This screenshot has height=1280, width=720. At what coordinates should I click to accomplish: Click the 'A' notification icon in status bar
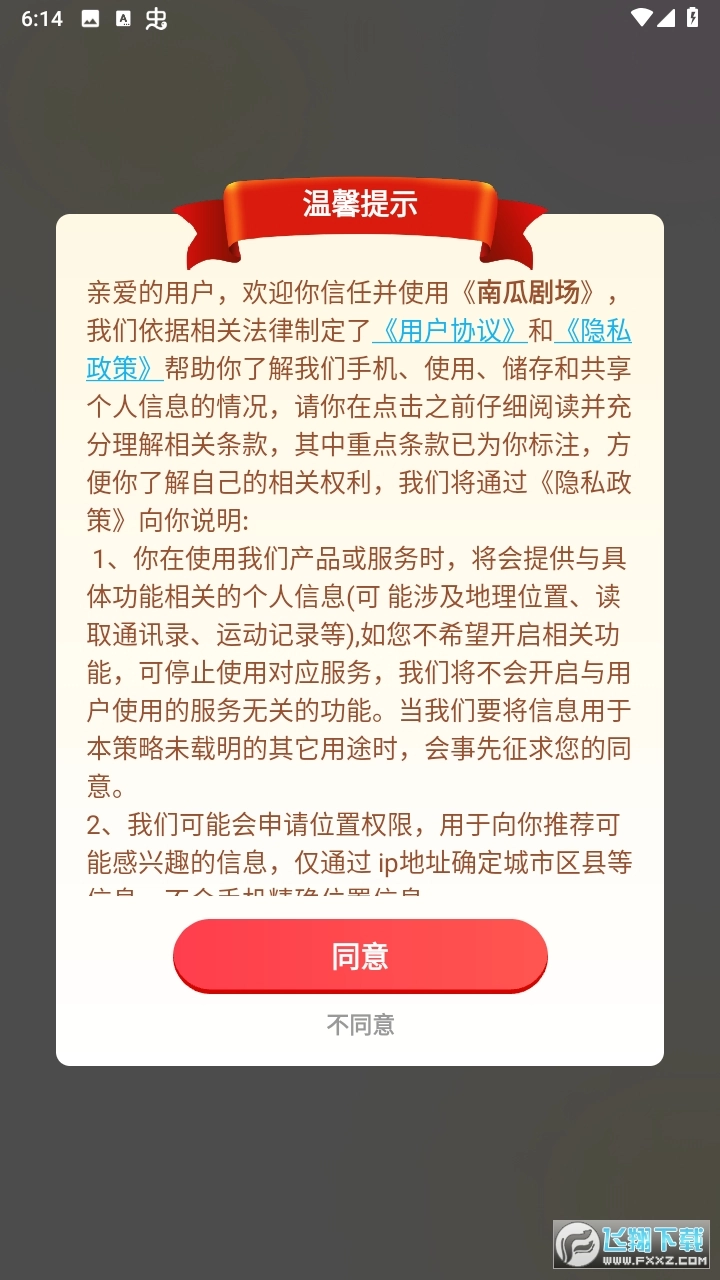(x=123, y=17)
